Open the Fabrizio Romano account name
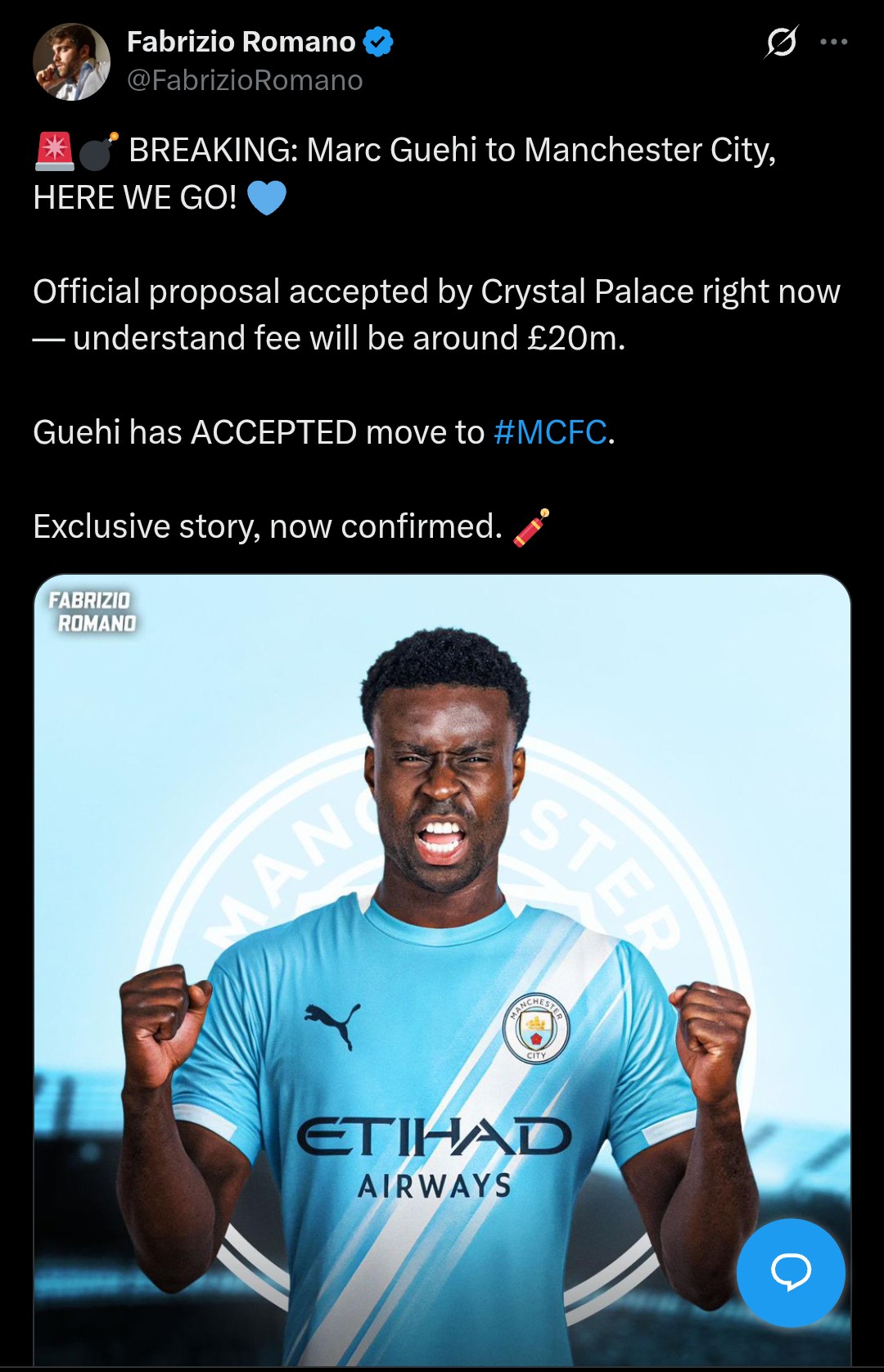 [x=241, y=42]
